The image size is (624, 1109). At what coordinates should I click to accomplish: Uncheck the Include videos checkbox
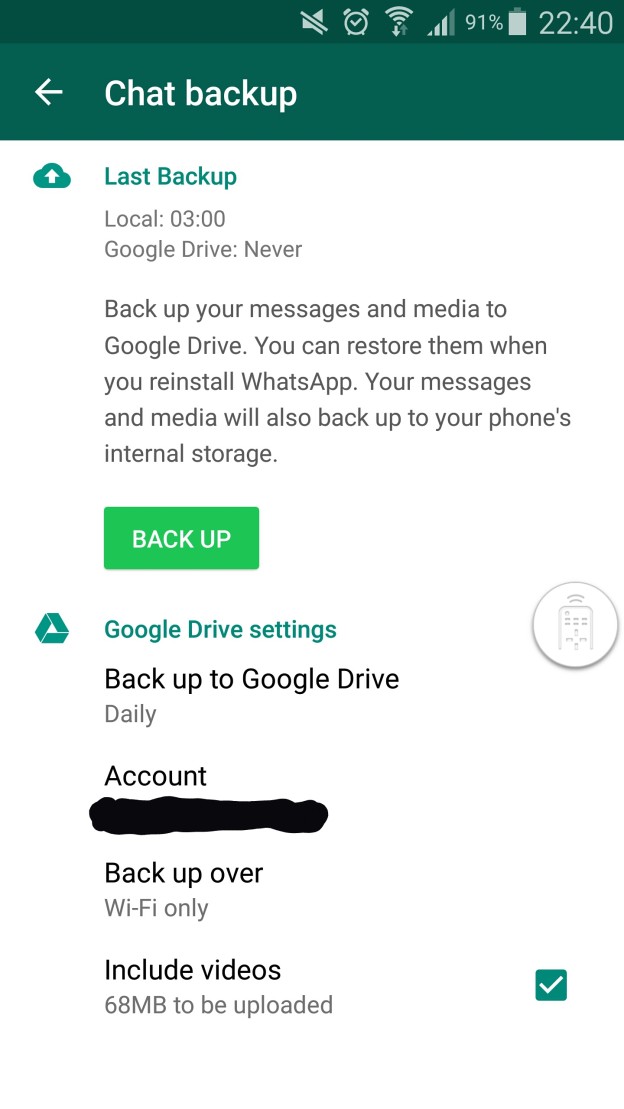[551, 985]
